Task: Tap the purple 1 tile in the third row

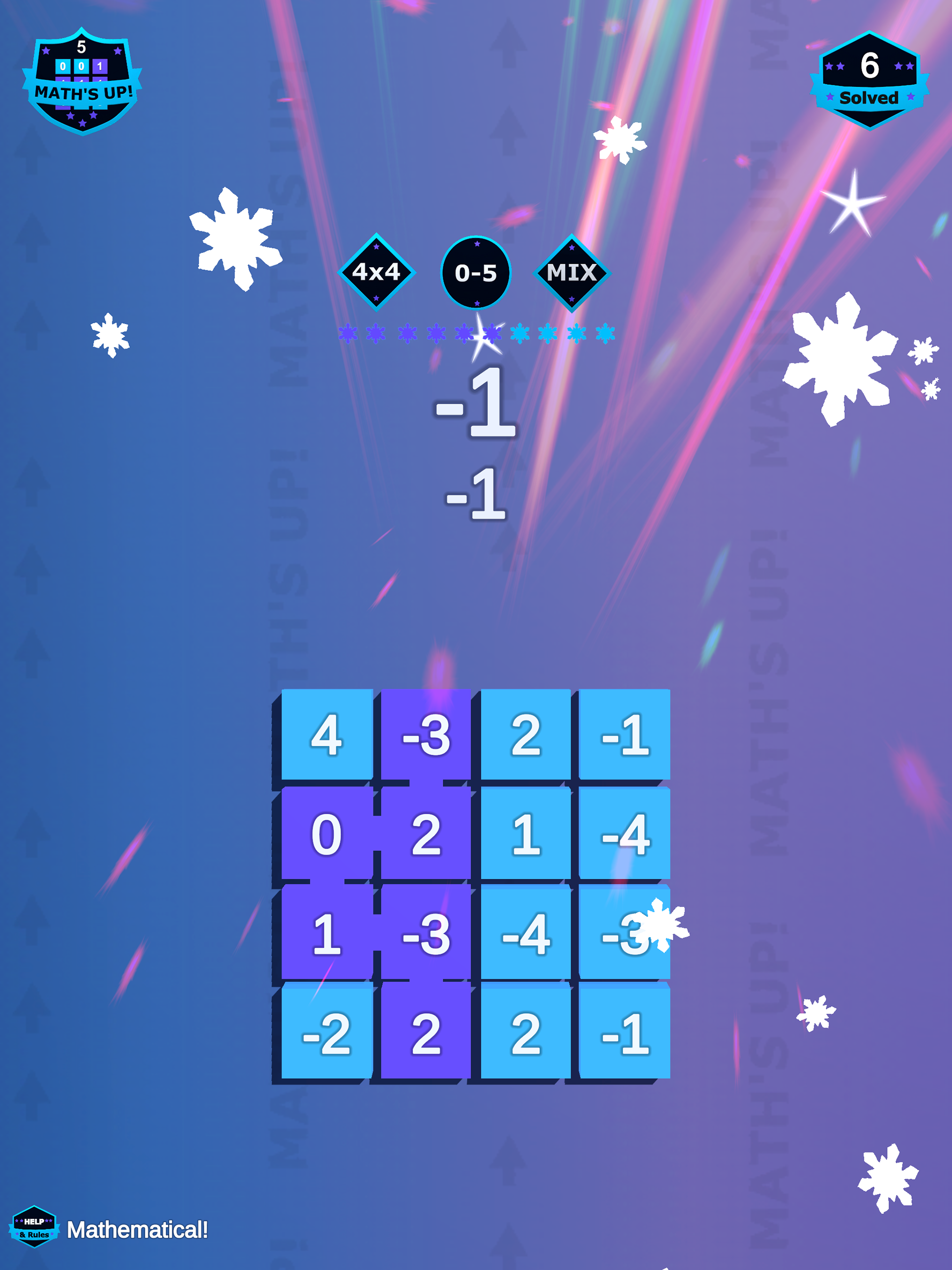Action: 326,934
